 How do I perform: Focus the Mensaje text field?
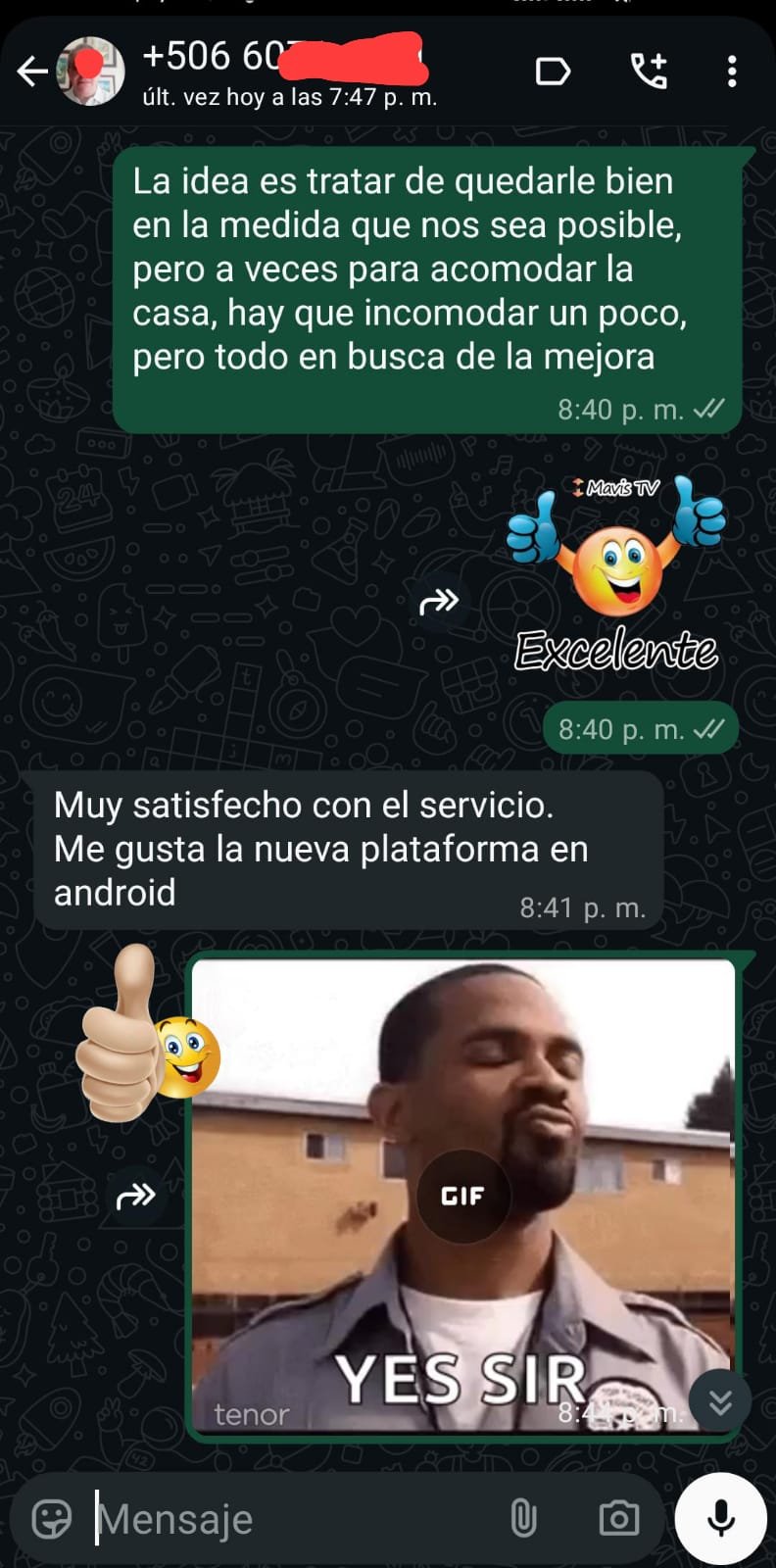(294, 1519)
